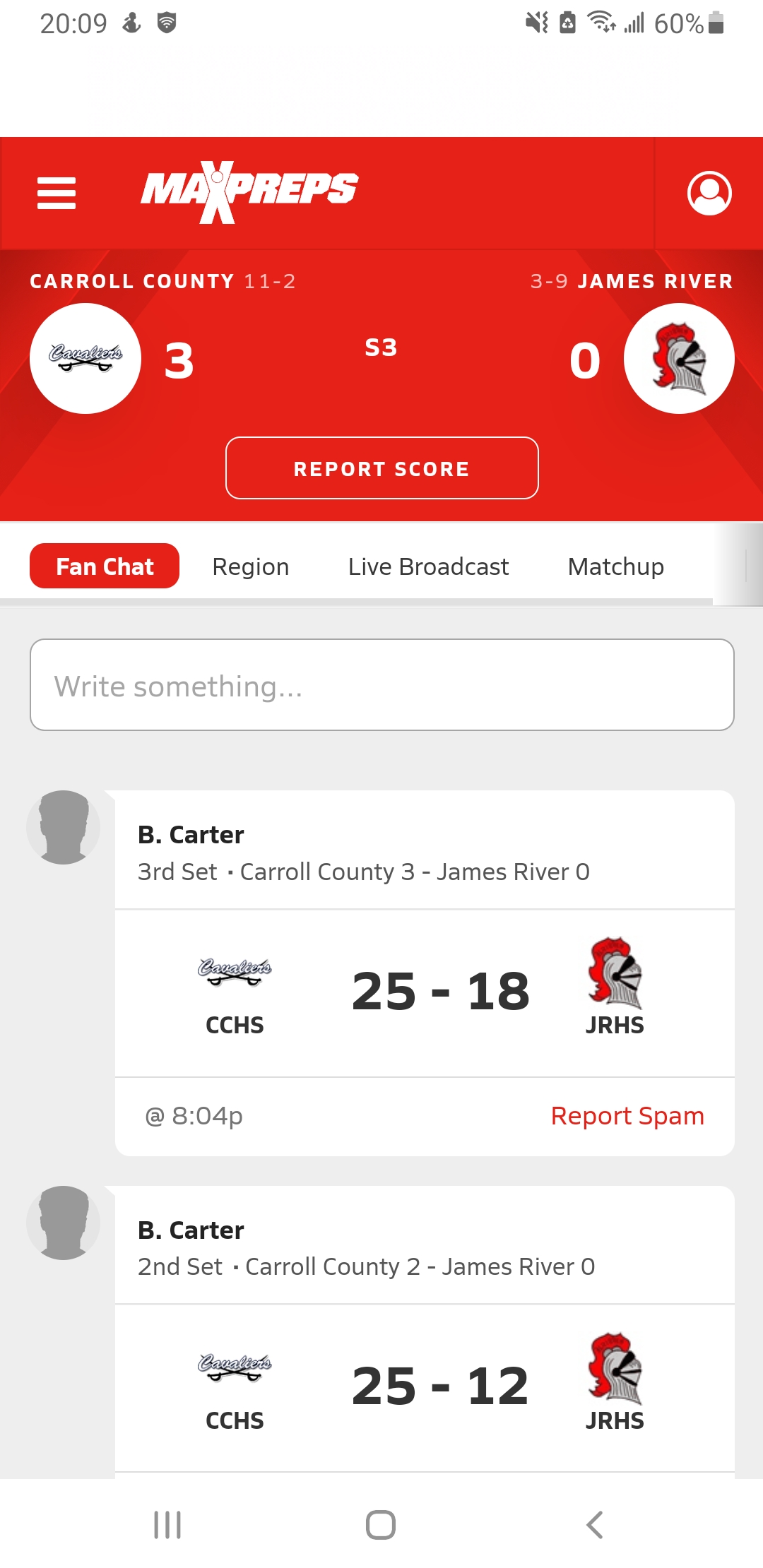Select the Fan Chat tab
Screen dimensions: 763x1568
[105, 566]
